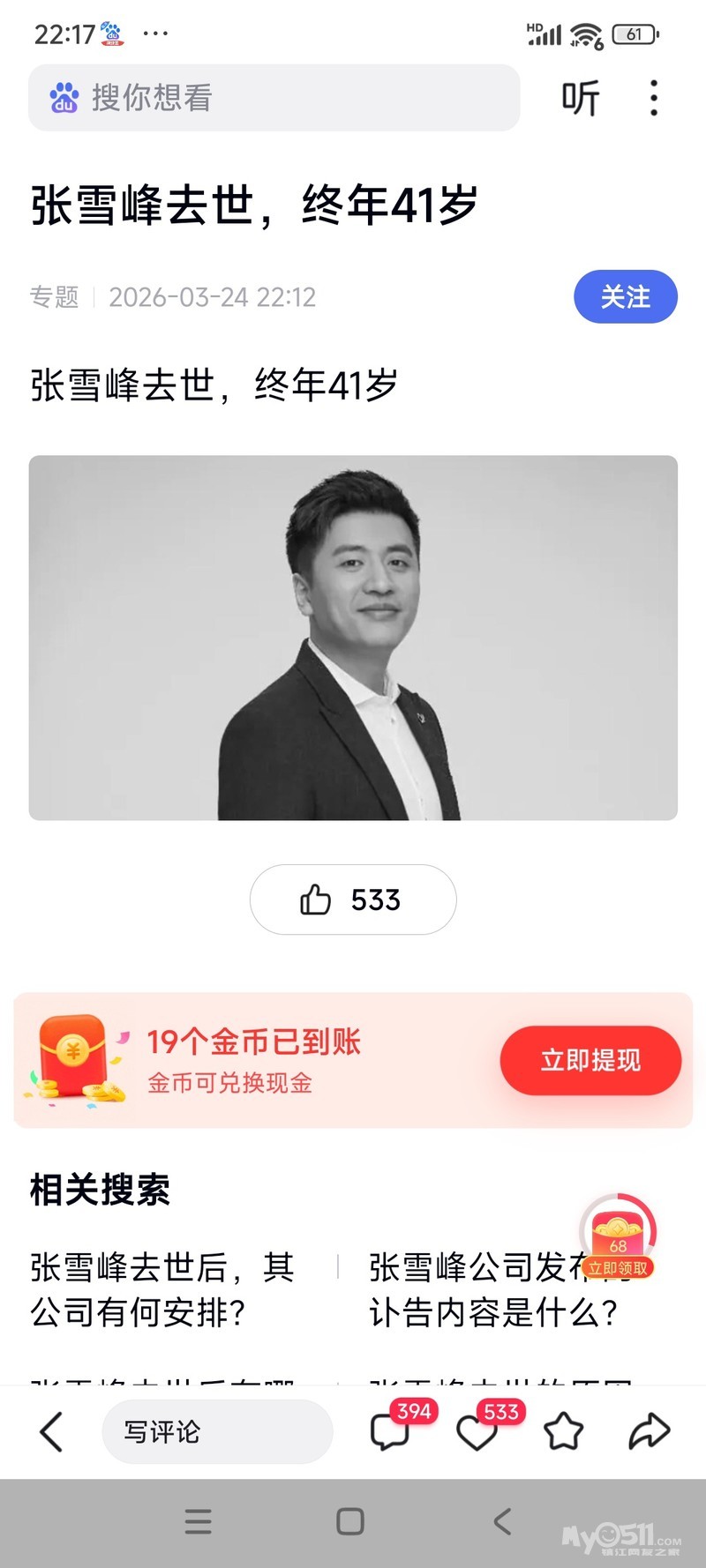Search 张雪峰去世后，其公司有何安排?
Image resolution: width=706 pixels, height=1568 pixels.
(x=163, y=1289)
